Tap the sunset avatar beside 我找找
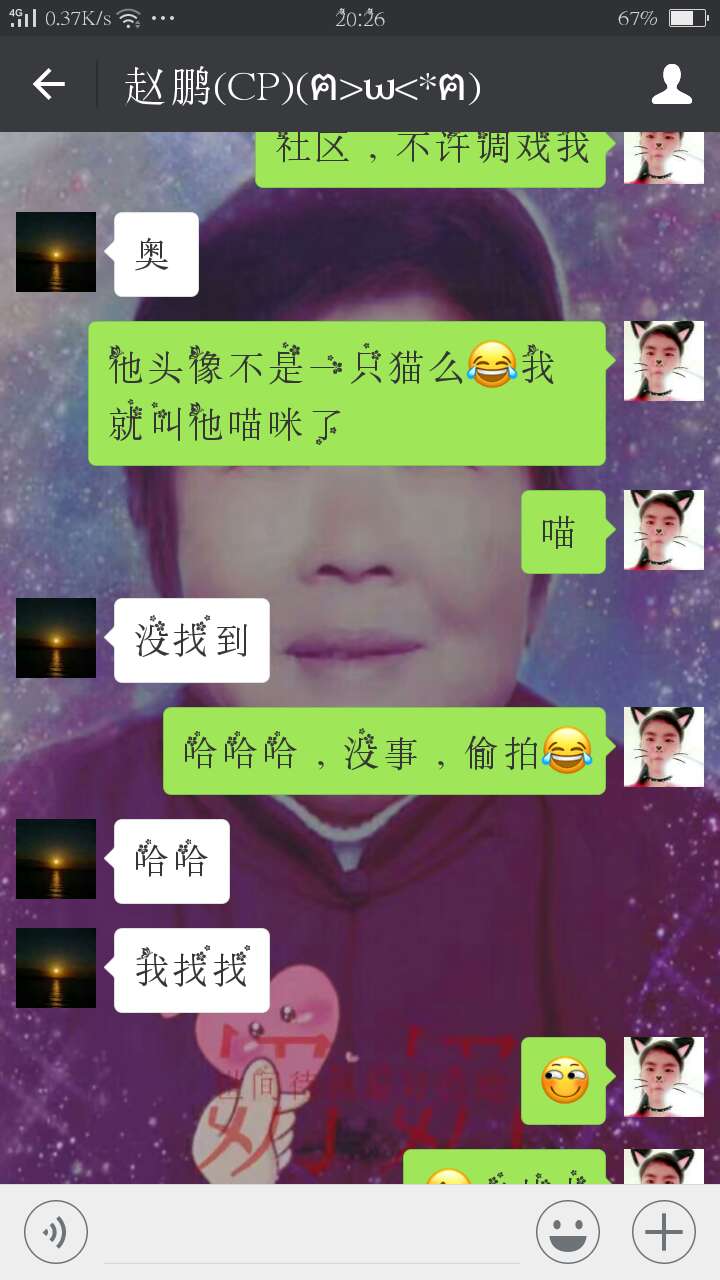 tap(56, 968)
